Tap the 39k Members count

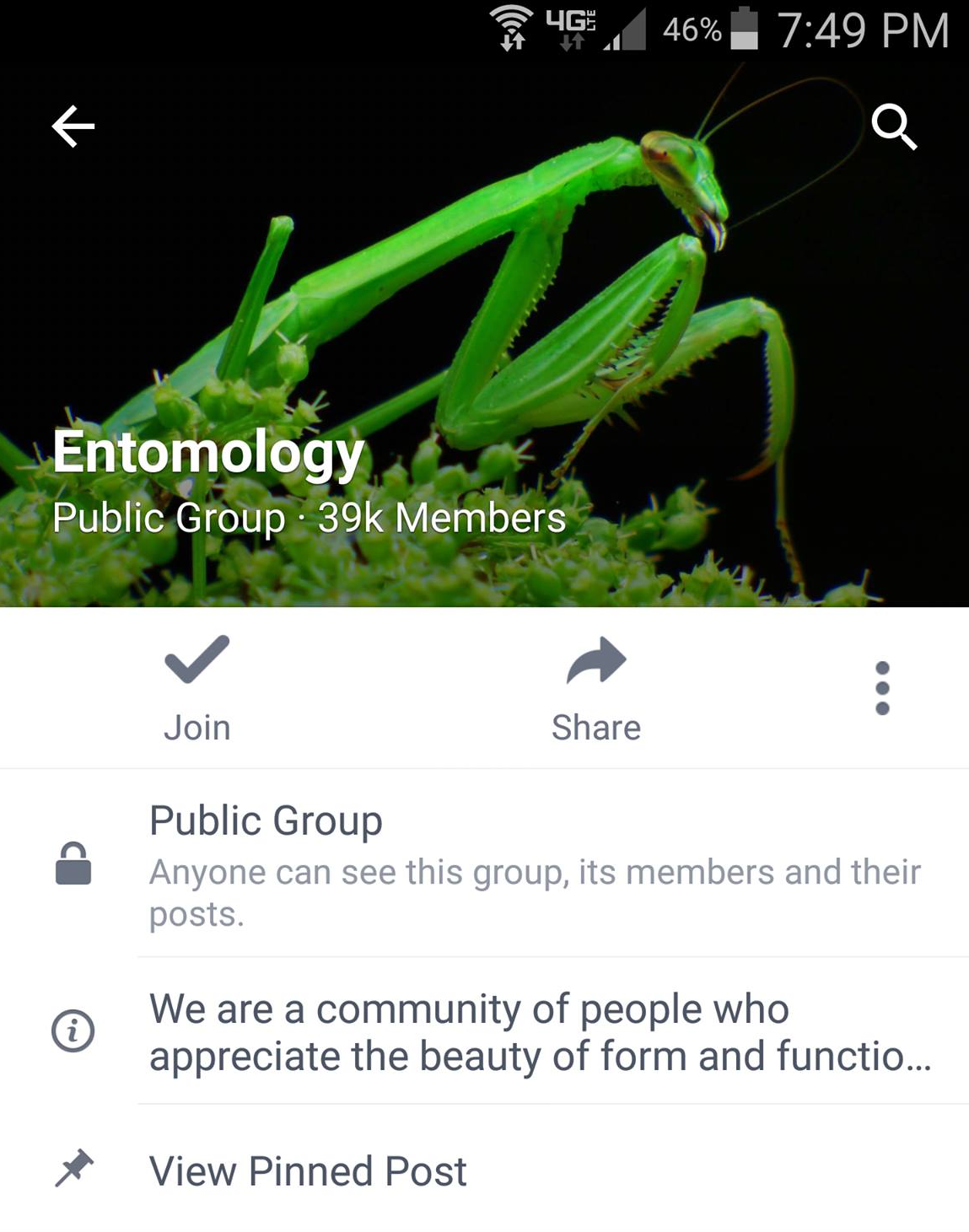439,518
